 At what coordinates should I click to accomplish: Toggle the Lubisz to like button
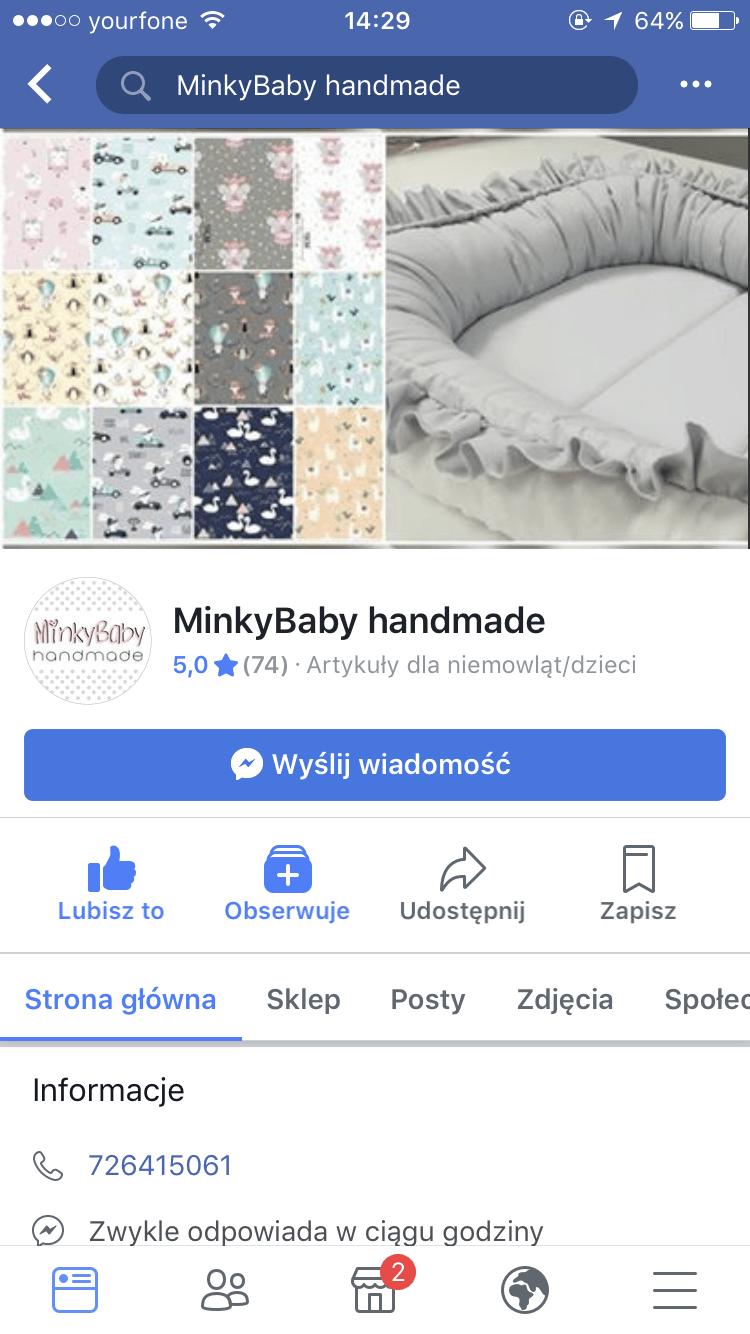tap(111, 884)
